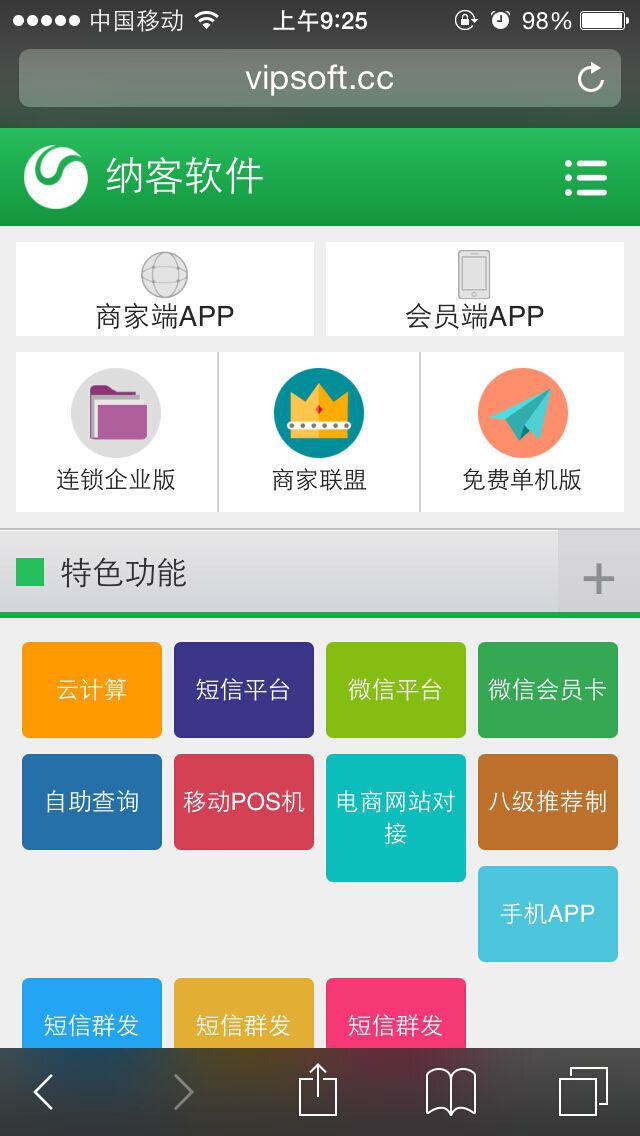Open 商家端APP
The height and width of the screenshot is (1136, 640).
pos(165,289)
